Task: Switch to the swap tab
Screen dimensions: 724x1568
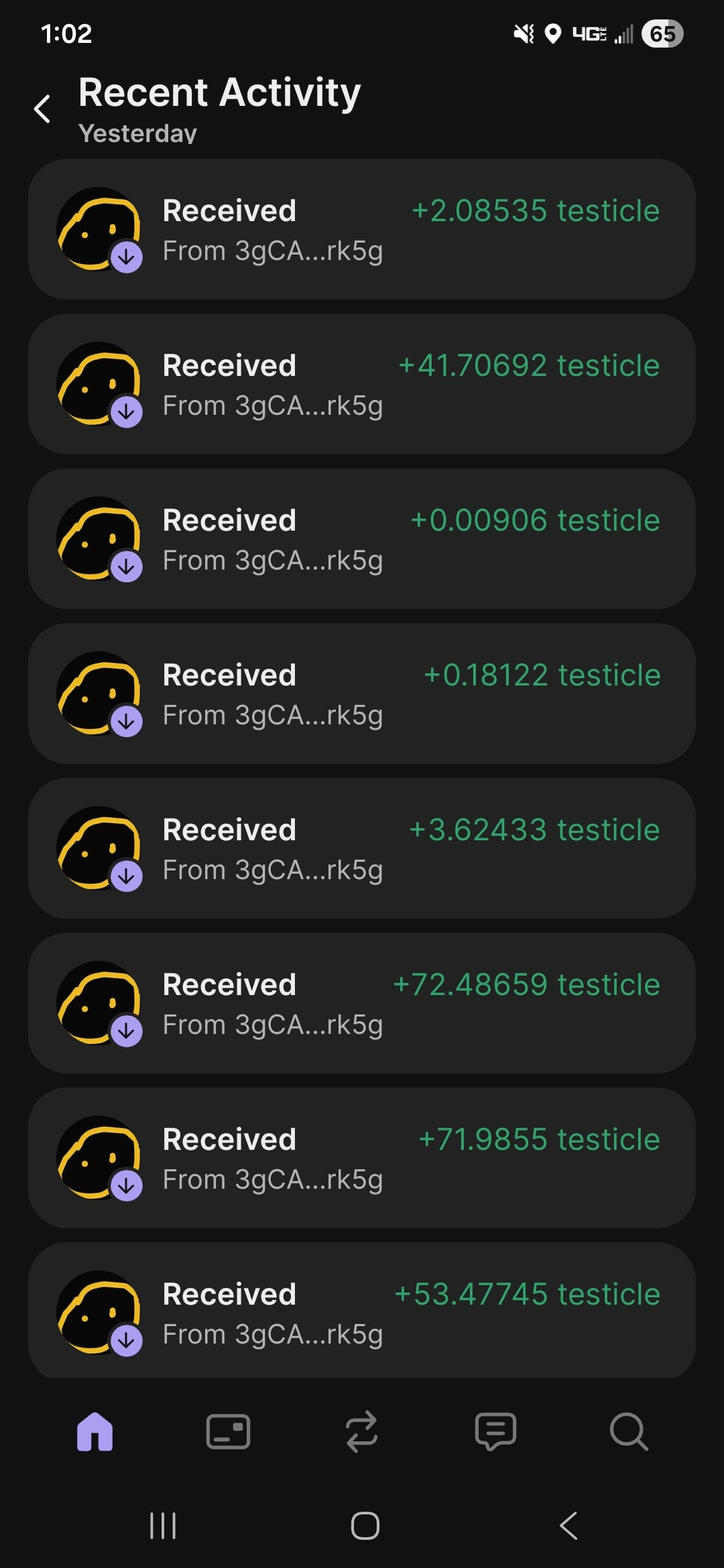Action: [x=362, y=1432]
